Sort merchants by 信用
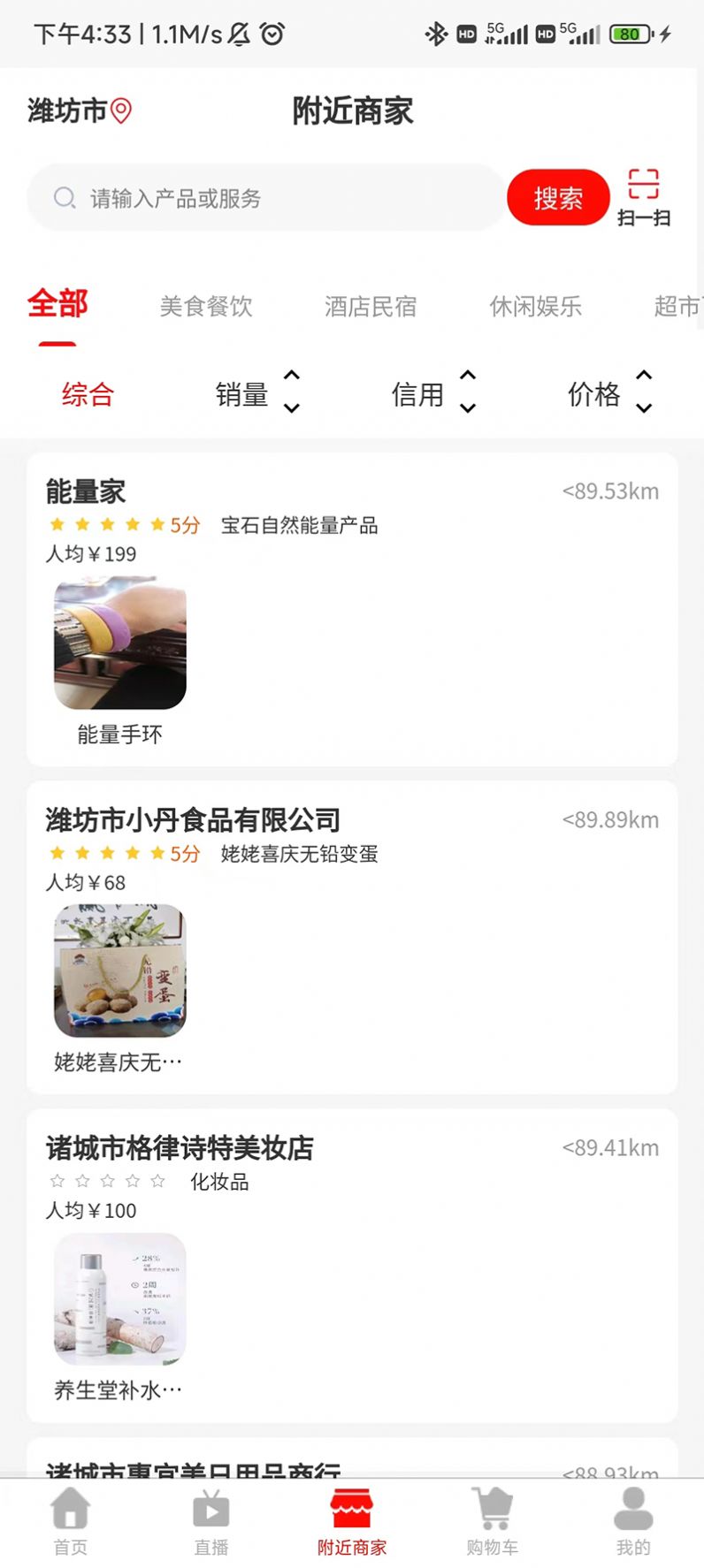Viewport: 704px width, 1568px height. (x=432, y=393)
